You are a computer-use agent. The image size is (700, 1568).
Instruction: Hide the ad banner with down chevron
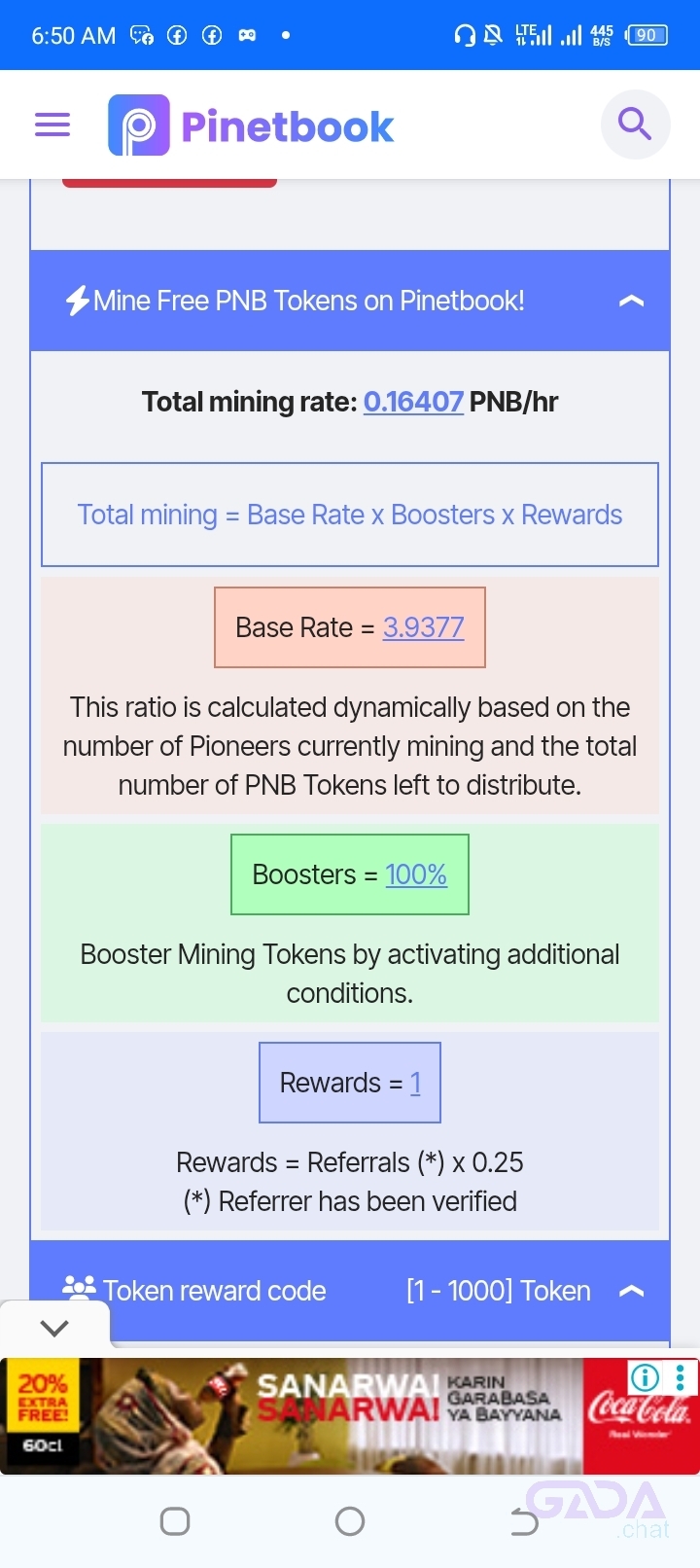tap(54, 1328)
